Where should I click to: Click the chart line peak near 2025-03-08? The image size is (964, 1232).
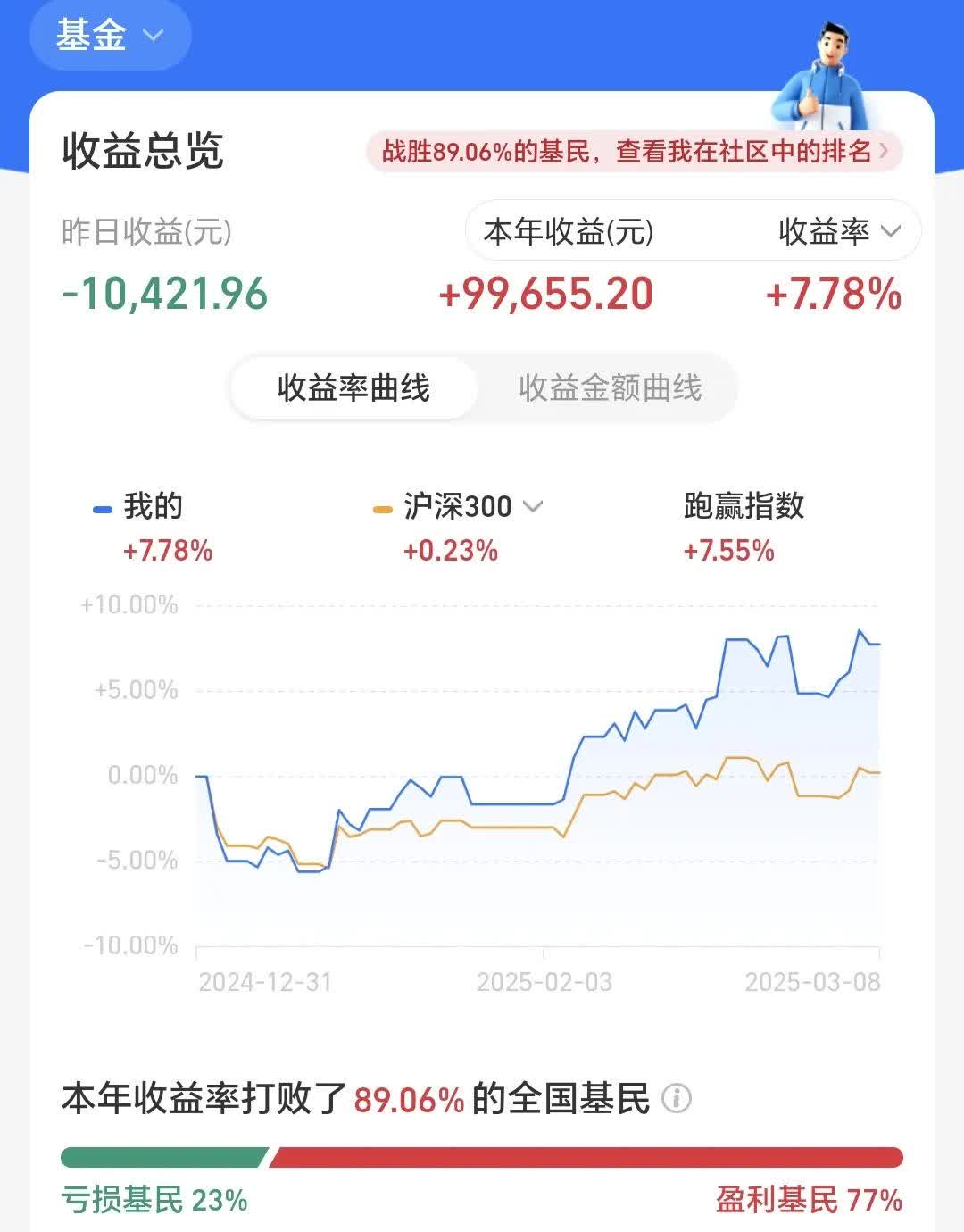861,630
